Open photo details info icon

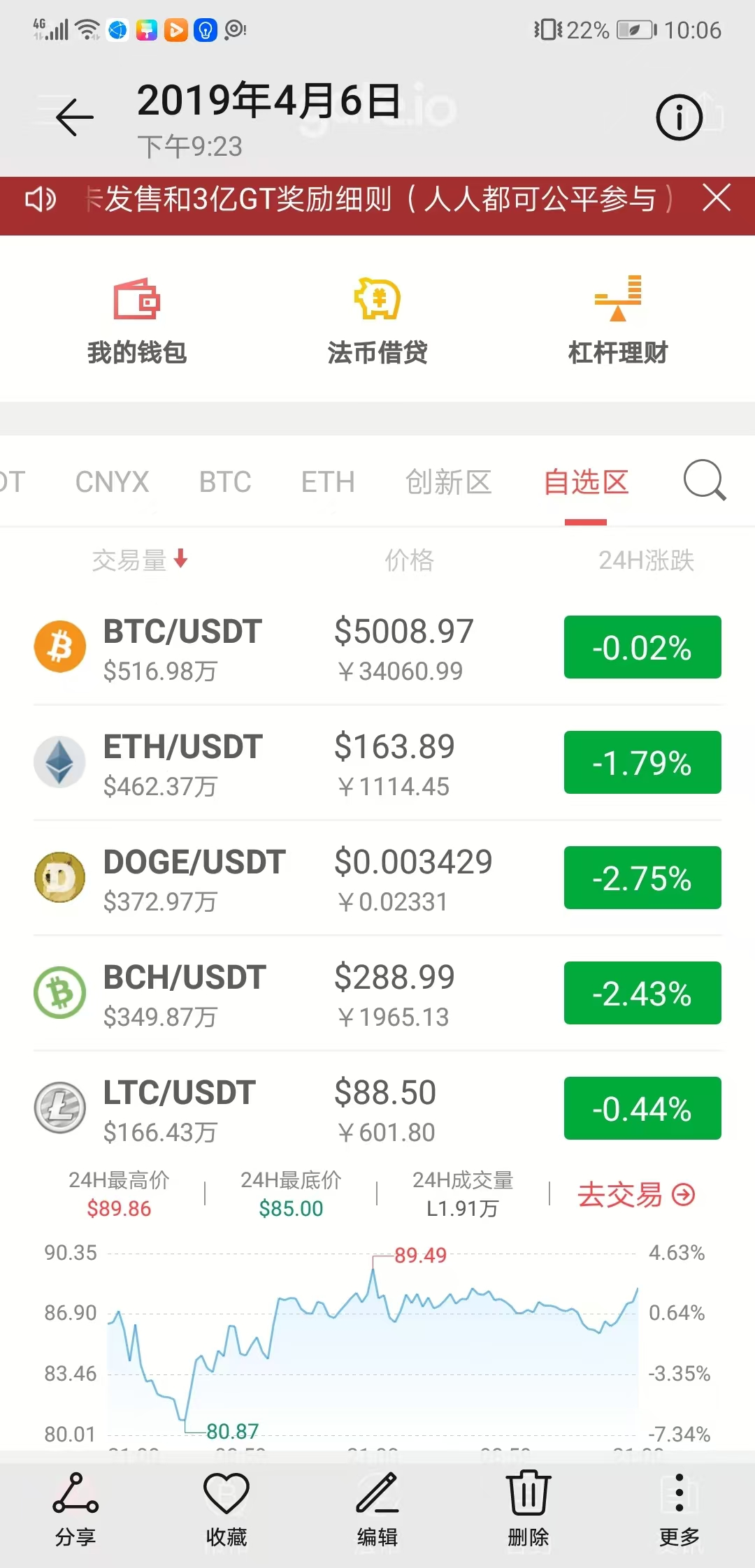679,117
